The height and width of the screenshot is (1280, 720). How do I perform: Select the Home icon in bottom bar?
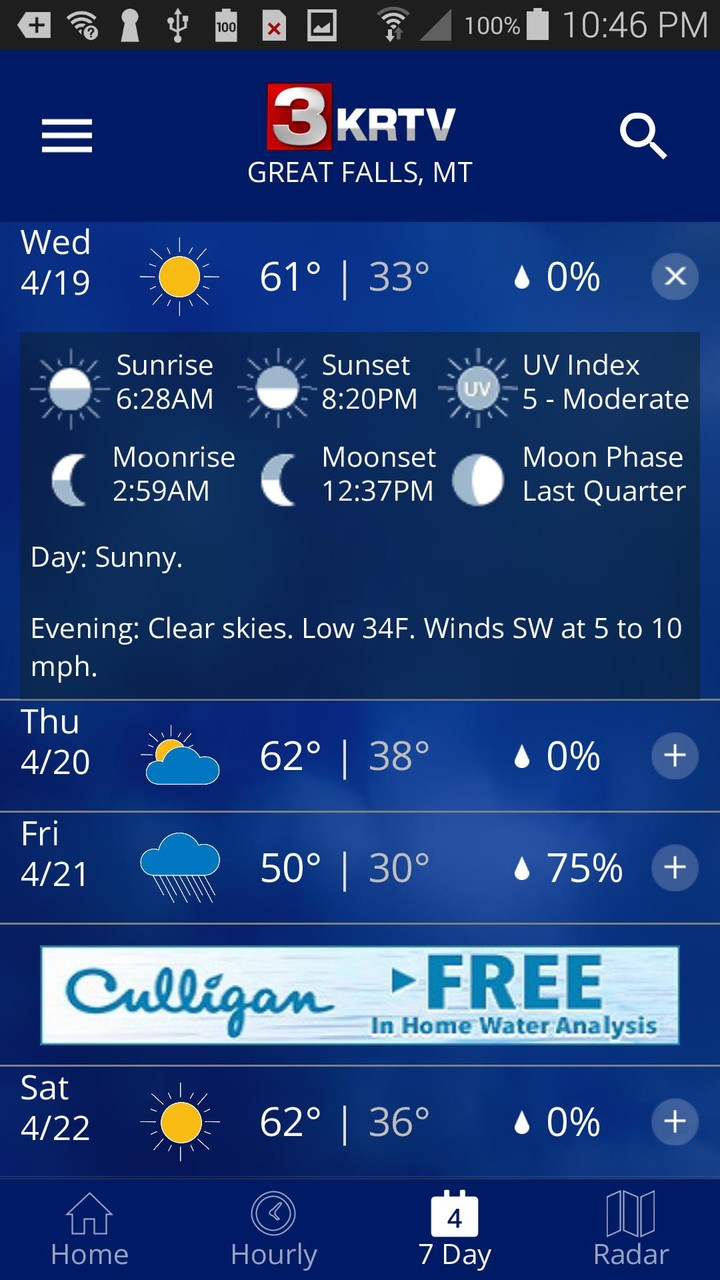(89, 1228)
